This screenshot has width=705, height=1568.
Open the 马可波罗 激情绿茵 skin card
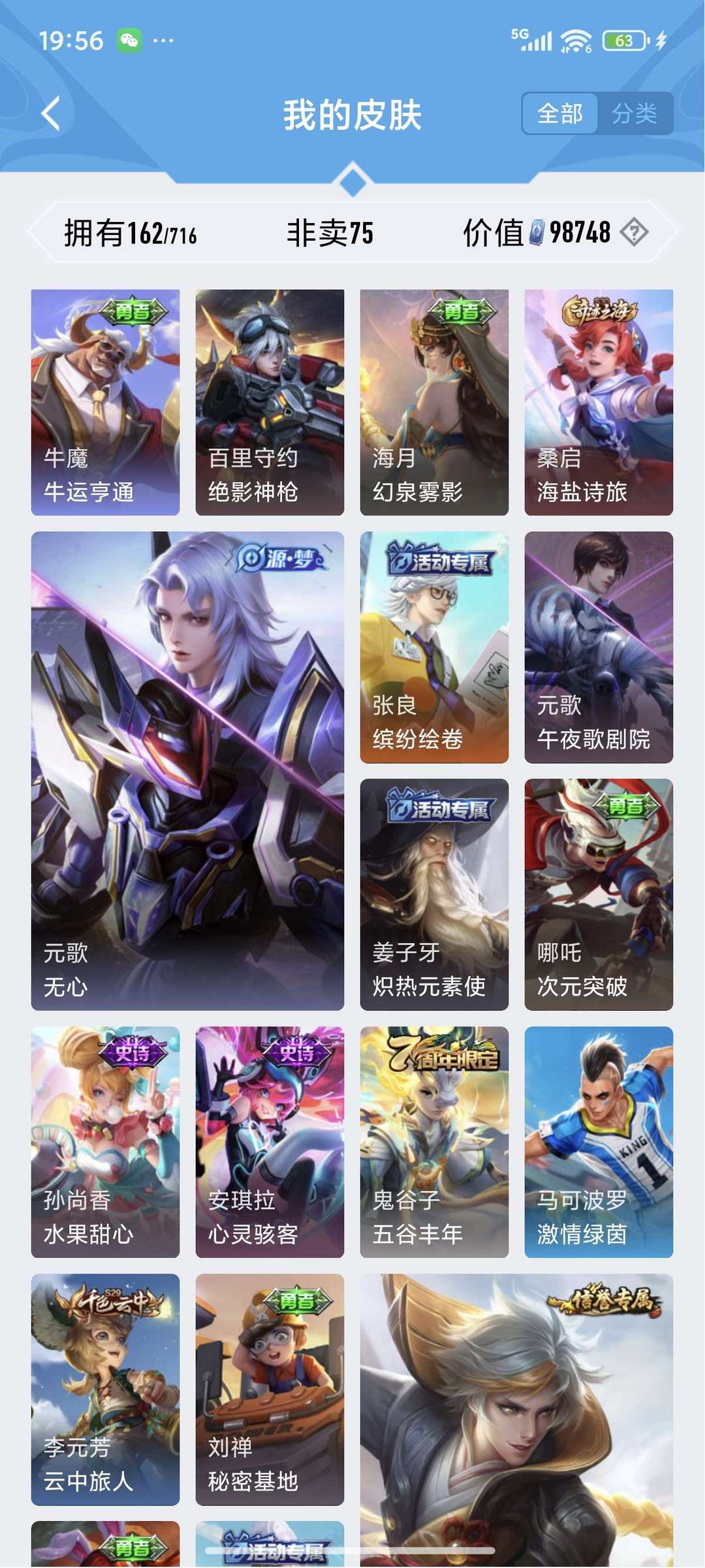click(599, 1142)
